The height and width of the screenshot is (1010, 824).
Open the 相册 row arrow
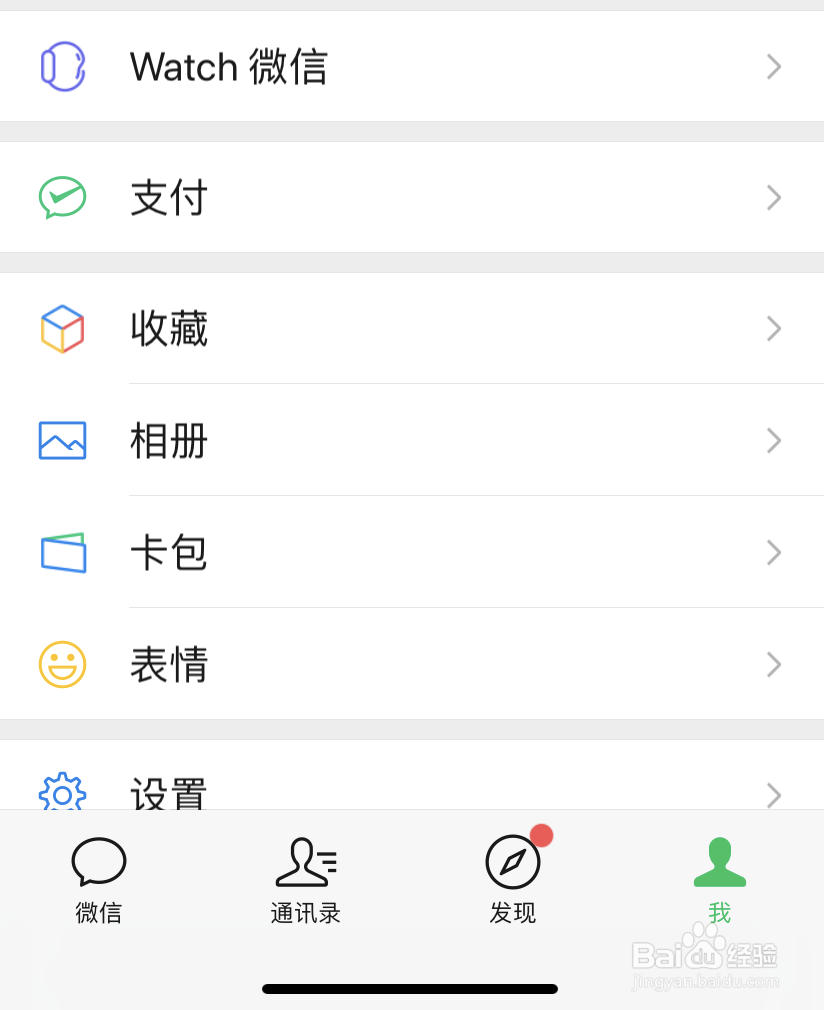773,440
